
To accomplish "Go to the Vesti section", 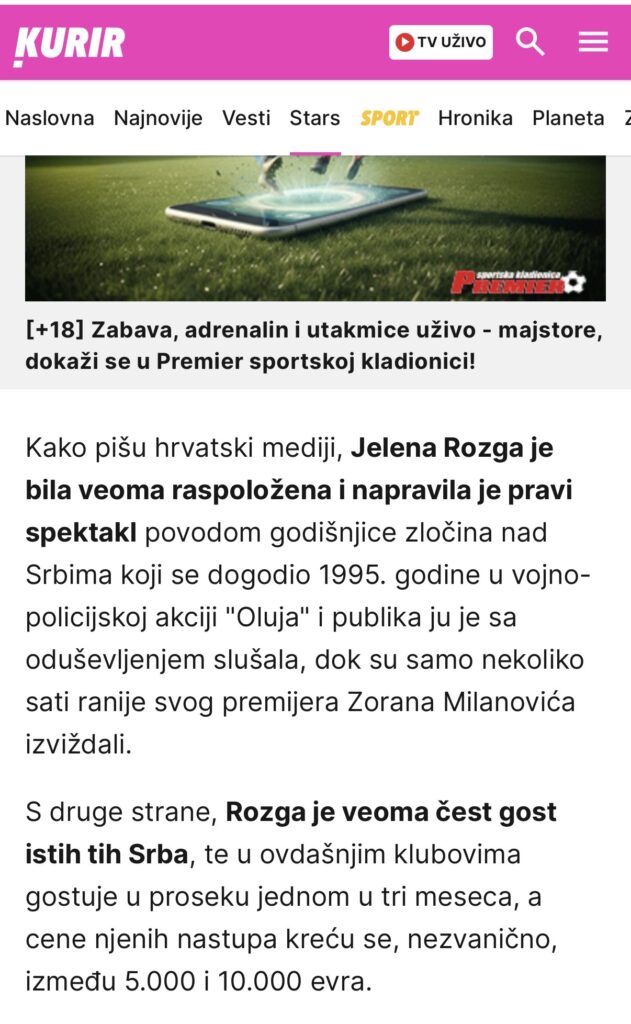I will point(246,118).
